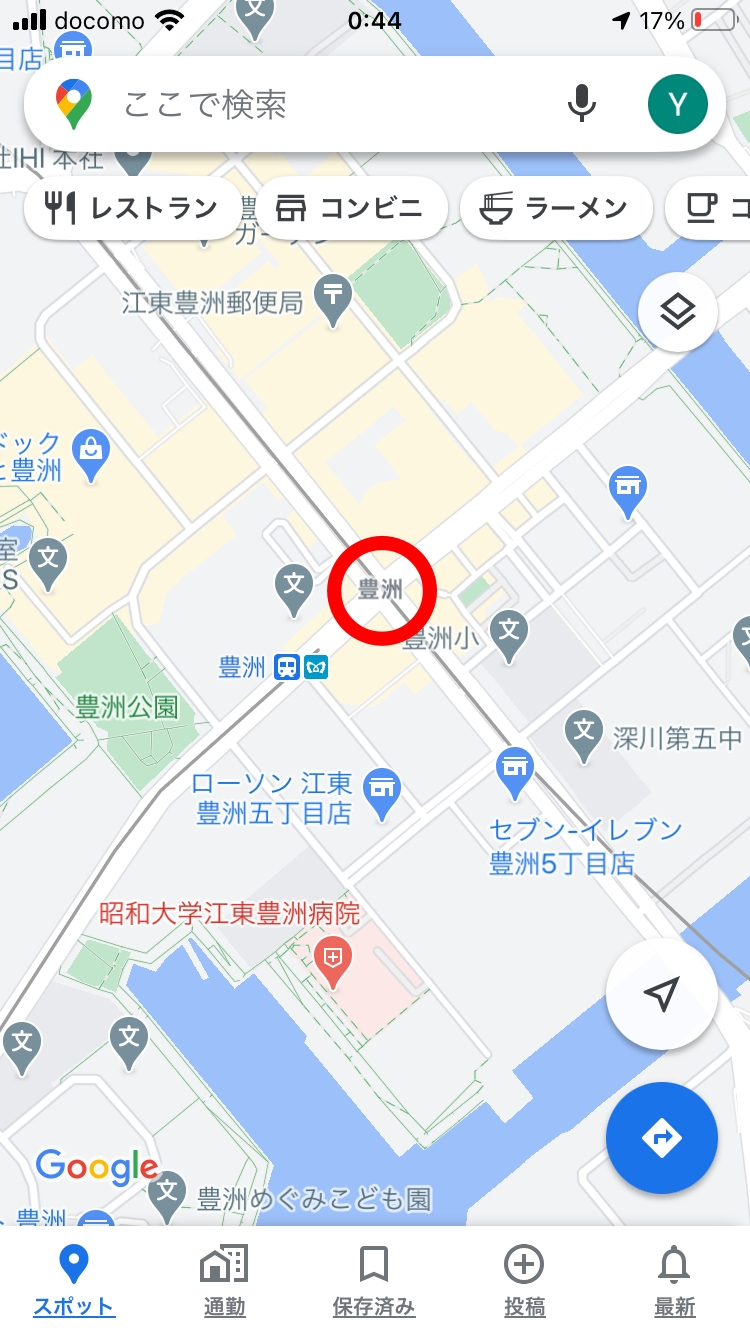Open the Y account avatar
750x1334 pixels.
point(677,104)
